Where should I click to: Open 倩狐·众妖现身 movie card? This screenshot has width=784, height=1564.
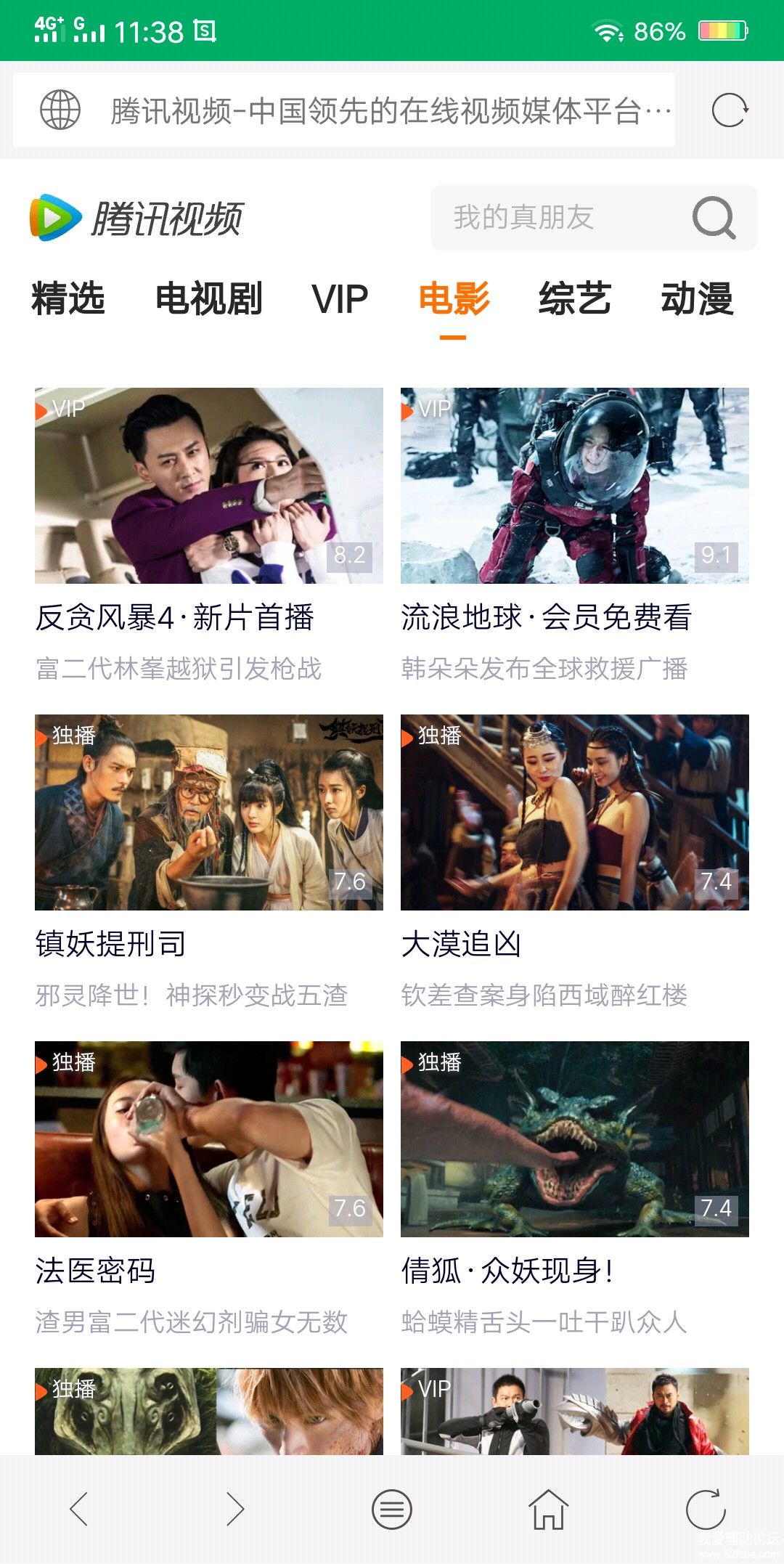point(575,1140)
